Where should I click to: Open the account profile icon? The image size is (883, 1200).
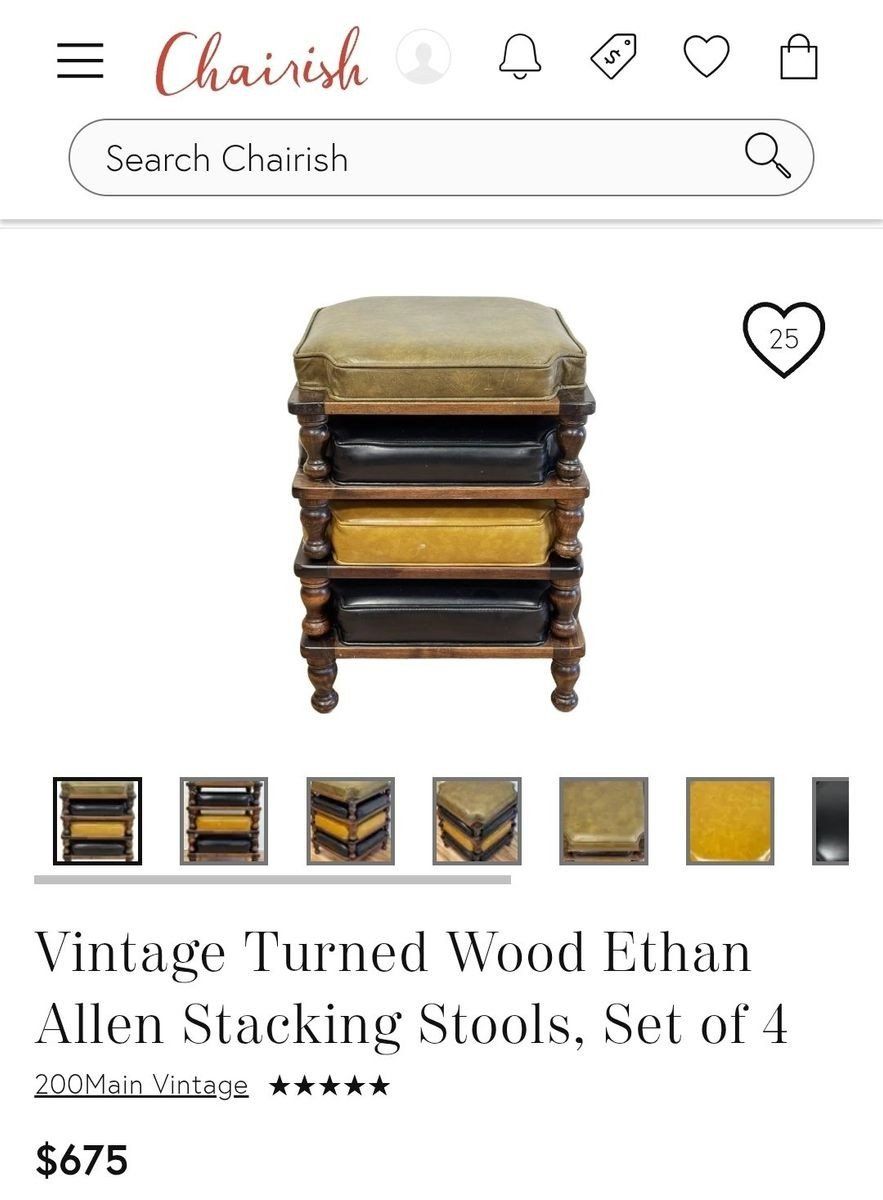coord(423,58)
